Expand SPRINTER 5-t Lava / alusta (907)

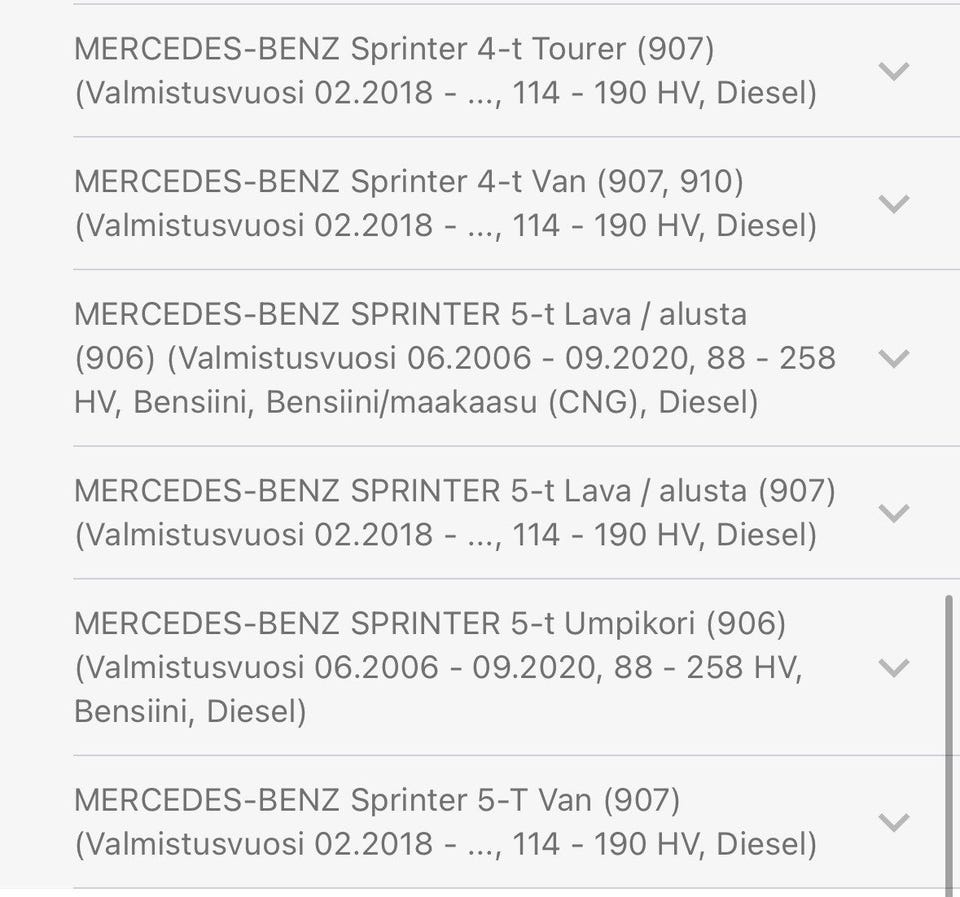point(892,513)
